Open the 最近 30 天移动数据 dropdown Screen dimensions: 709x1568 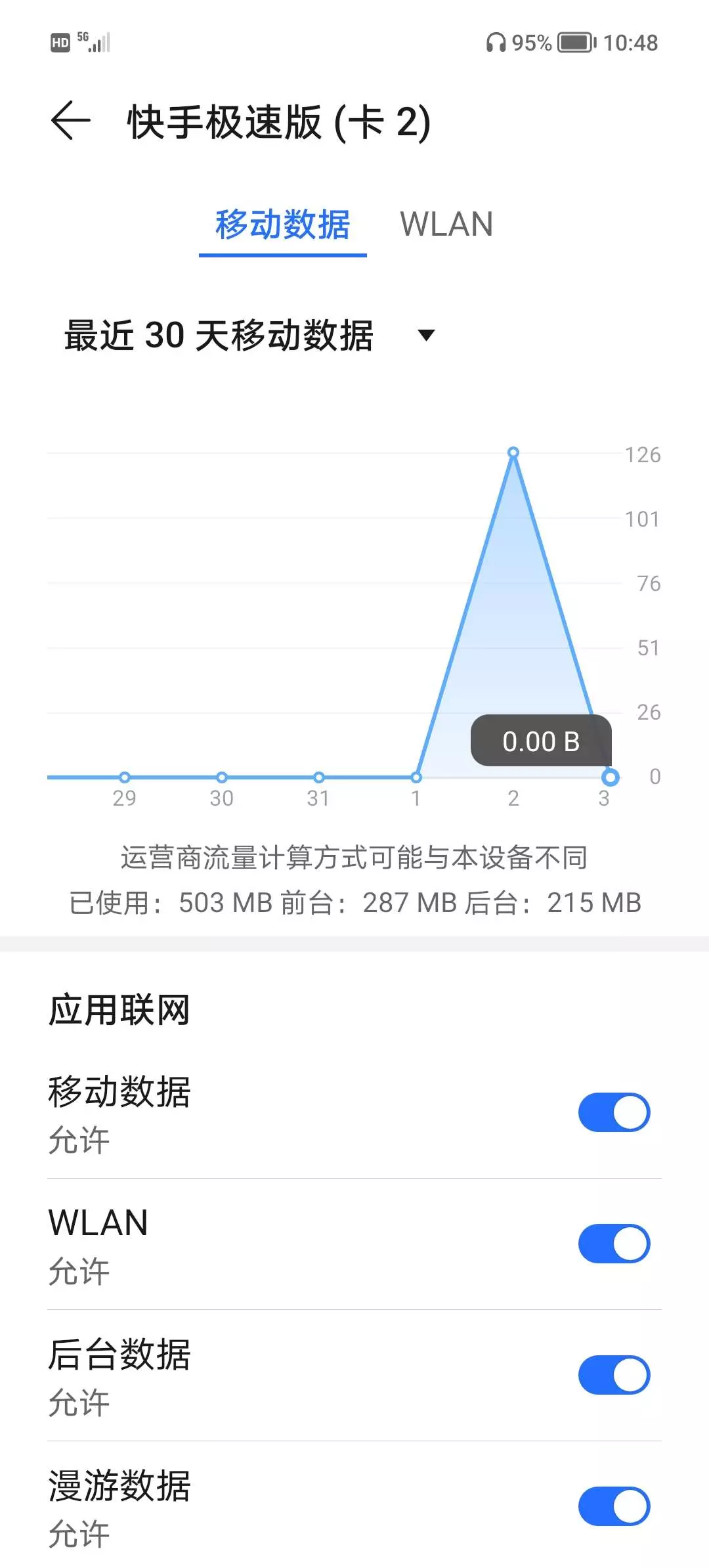point(249,336)
